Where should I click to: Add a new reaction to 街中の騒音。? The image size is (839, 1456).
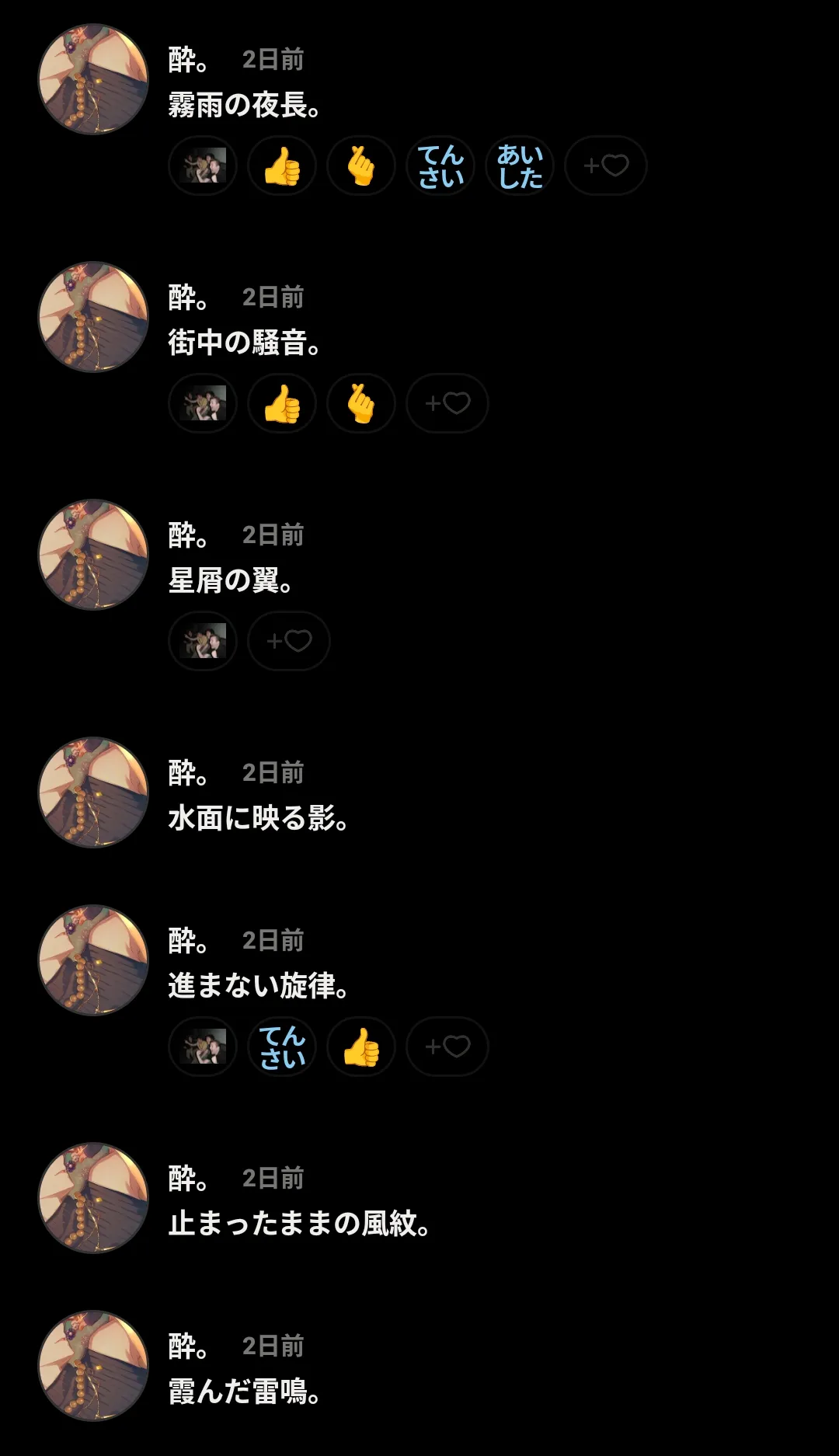[447, 403]
